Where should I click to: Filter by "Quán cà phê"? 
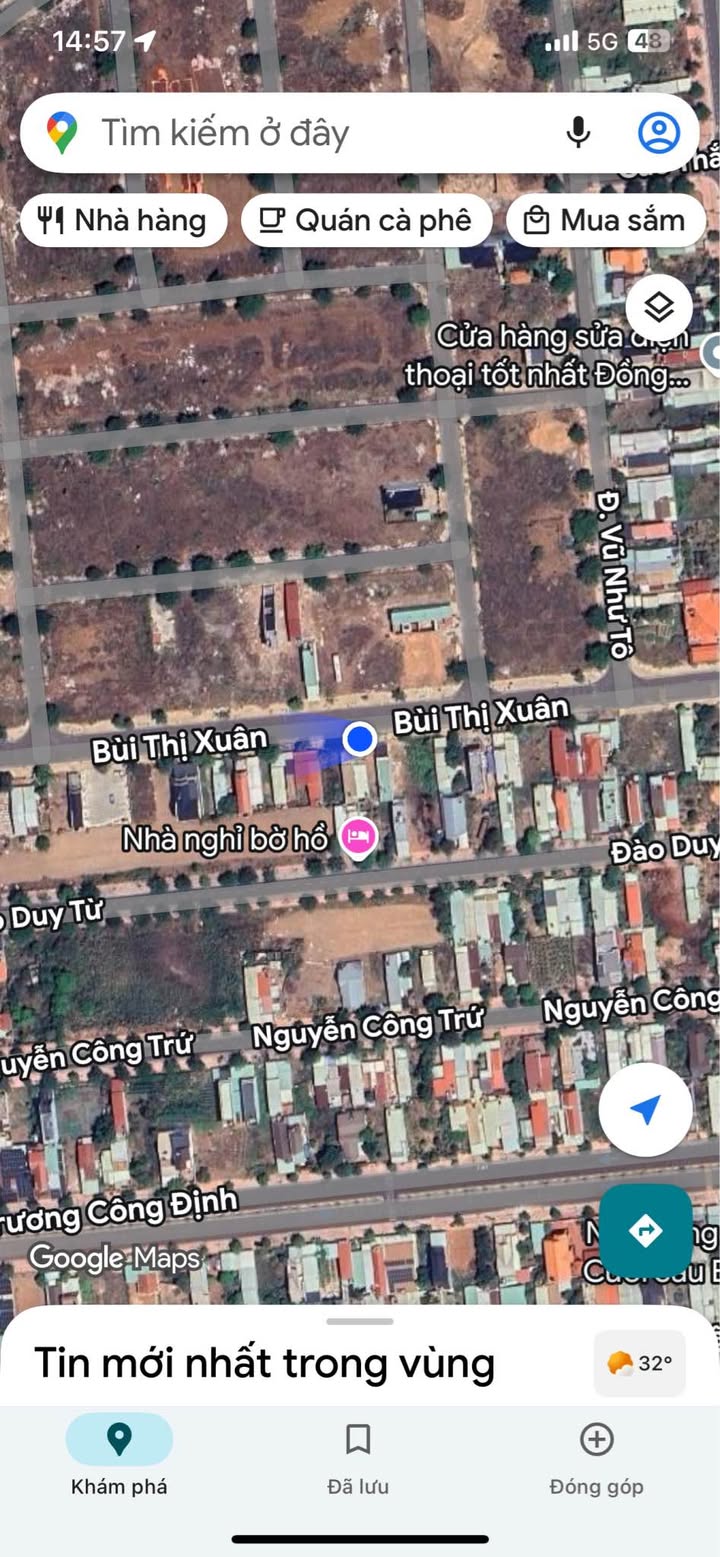(366, 221)
